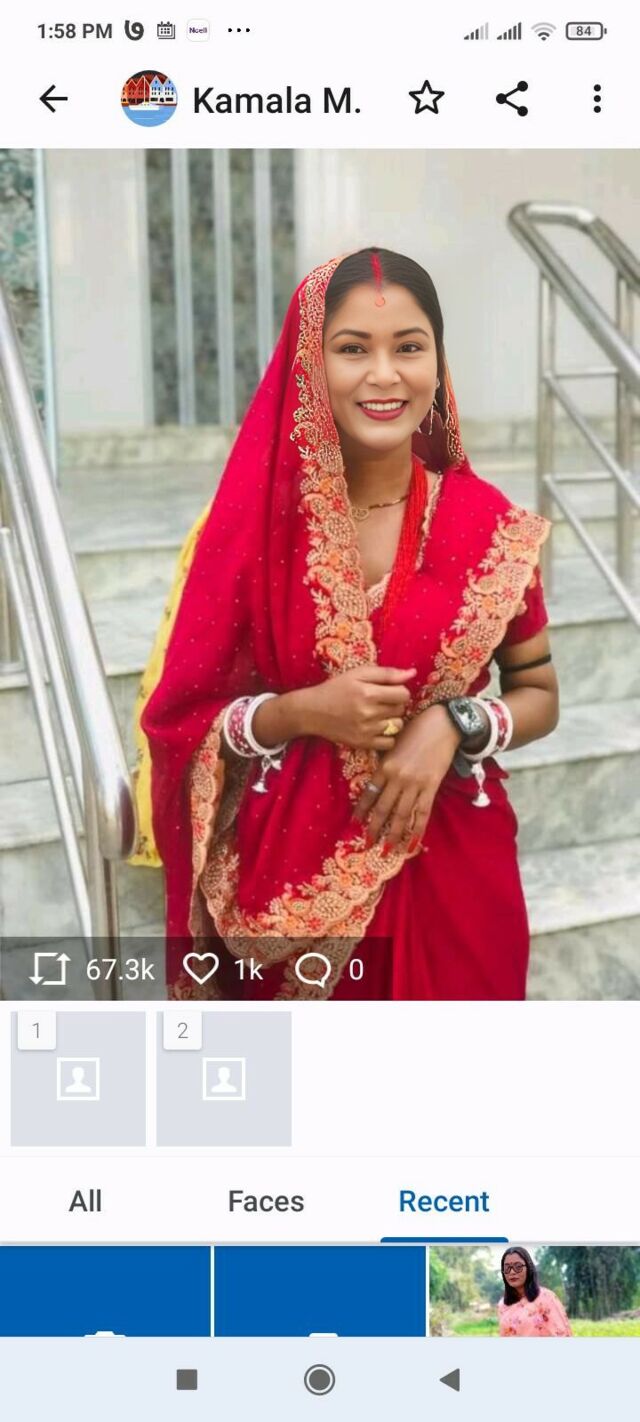Switch to the Faces tab
The height and width of the screenshot is (1422, 640).
(x=266, y=1201)
